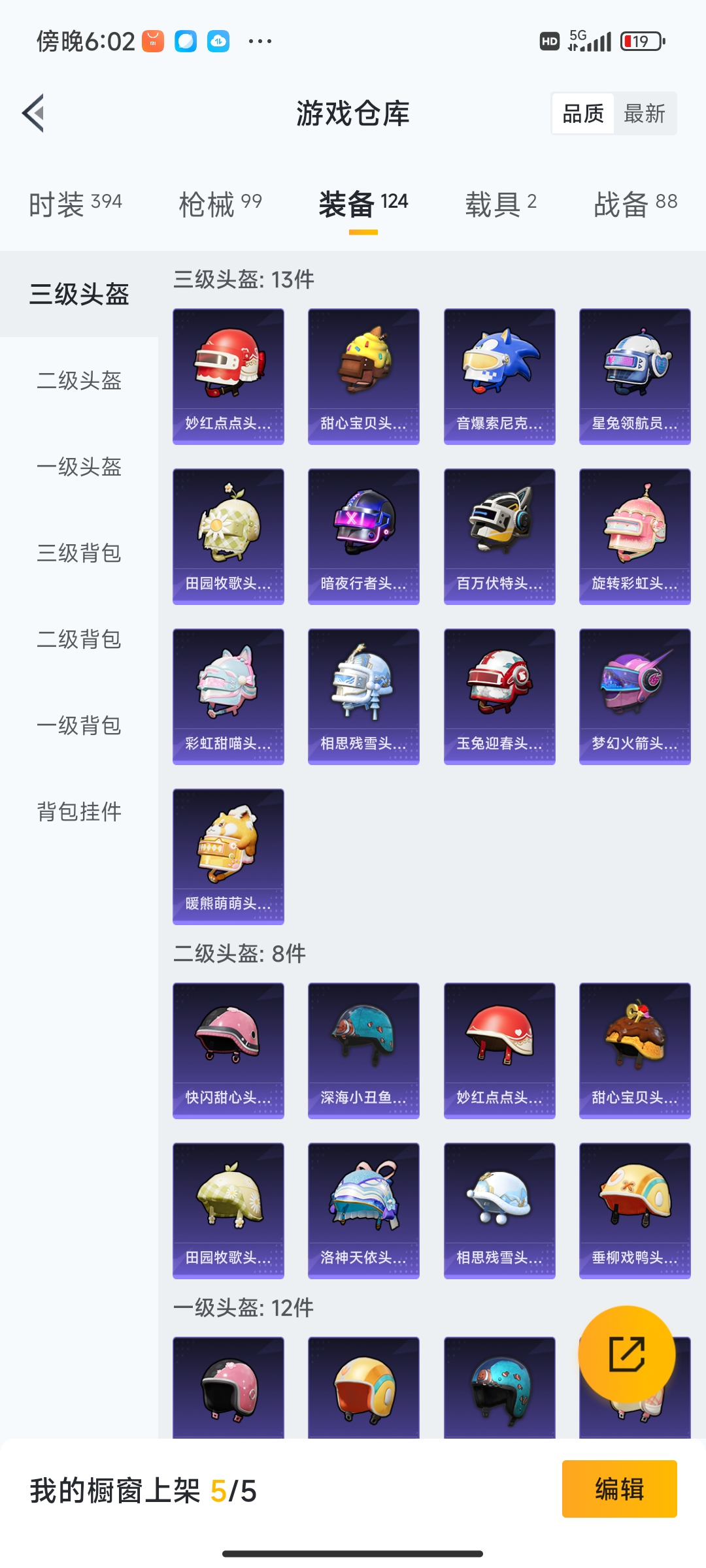Jump to 一级头盔 category
The image size is (706, 1568).
79,466
